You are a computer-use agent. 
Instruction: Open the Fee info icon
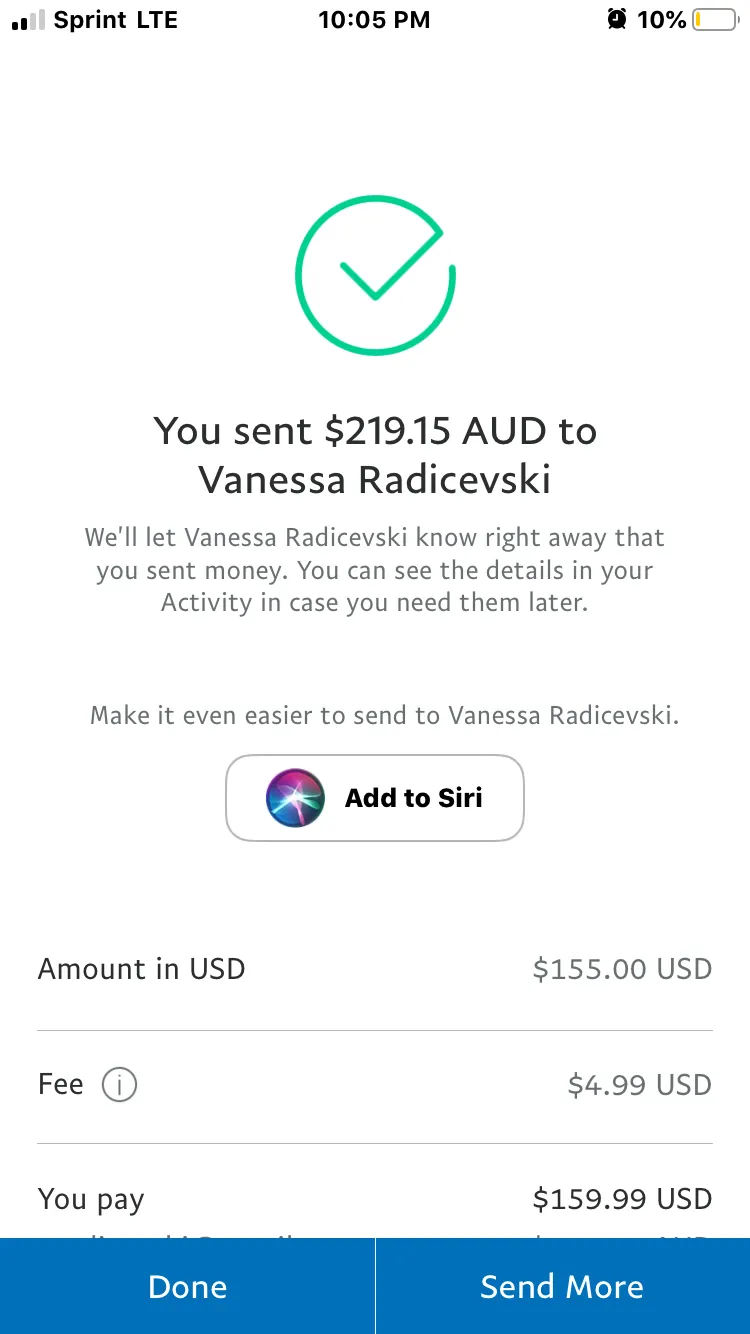pos(119,1085)
